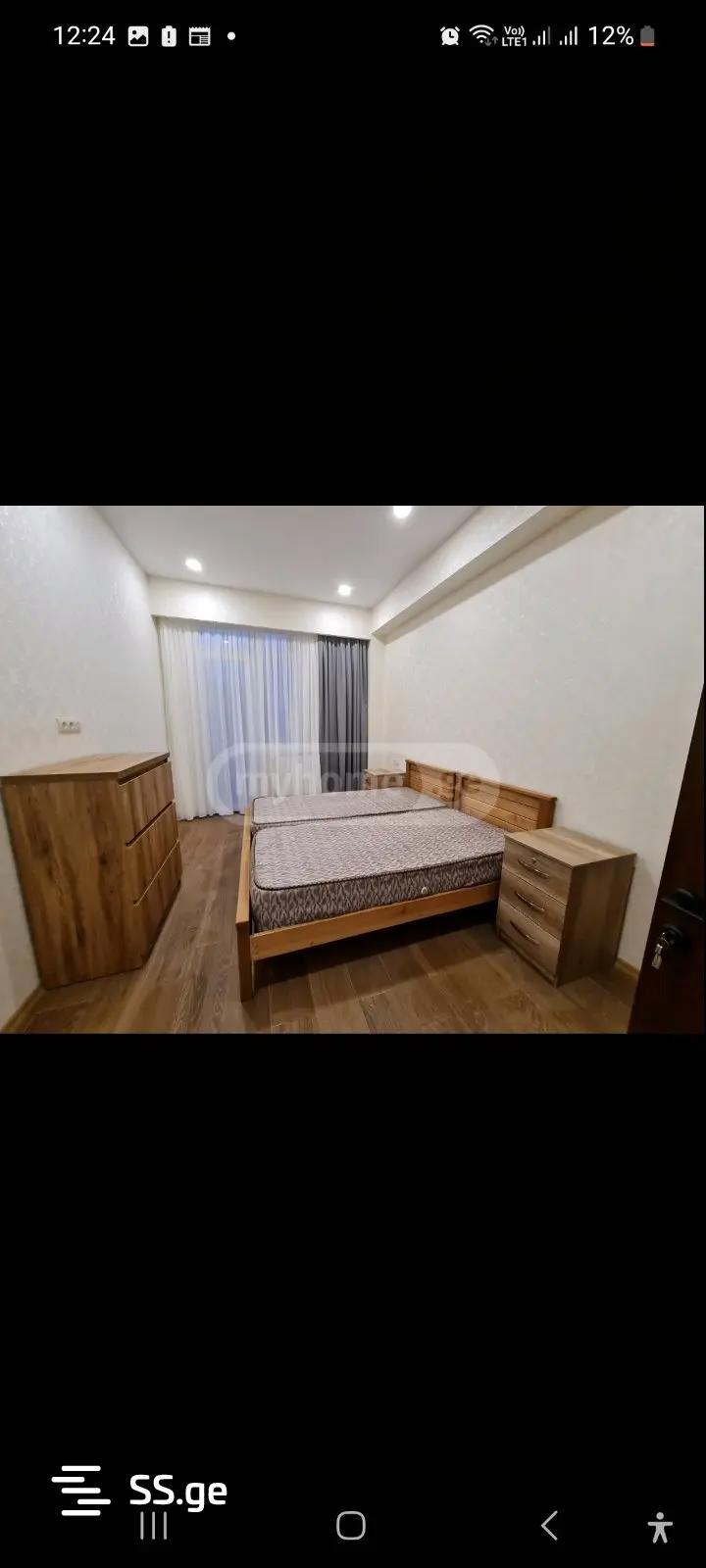This screenshot has height=1568, width=706.
Task: Go to the home screen
Action: click(x=351, y=1526)
